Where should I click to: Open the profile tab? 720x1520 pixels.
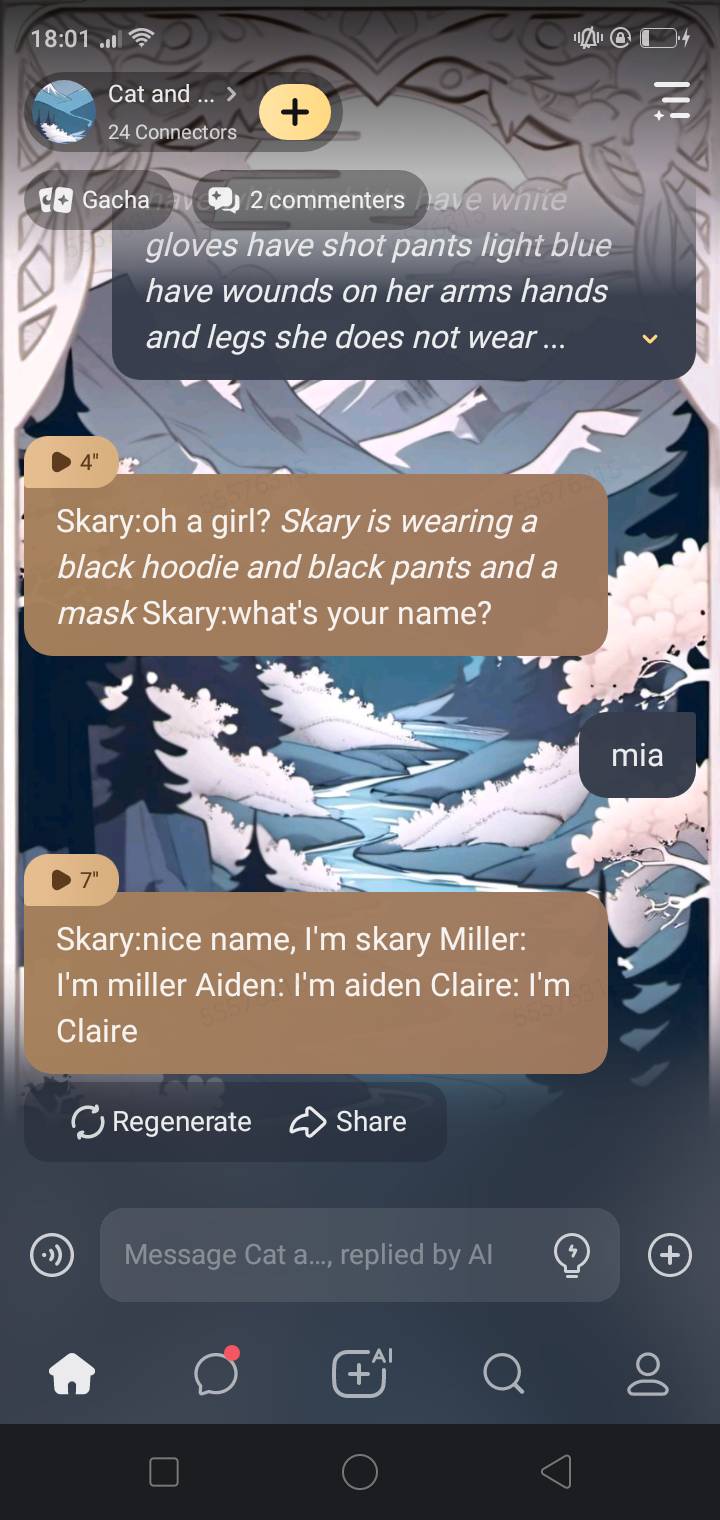[647, 1375]
